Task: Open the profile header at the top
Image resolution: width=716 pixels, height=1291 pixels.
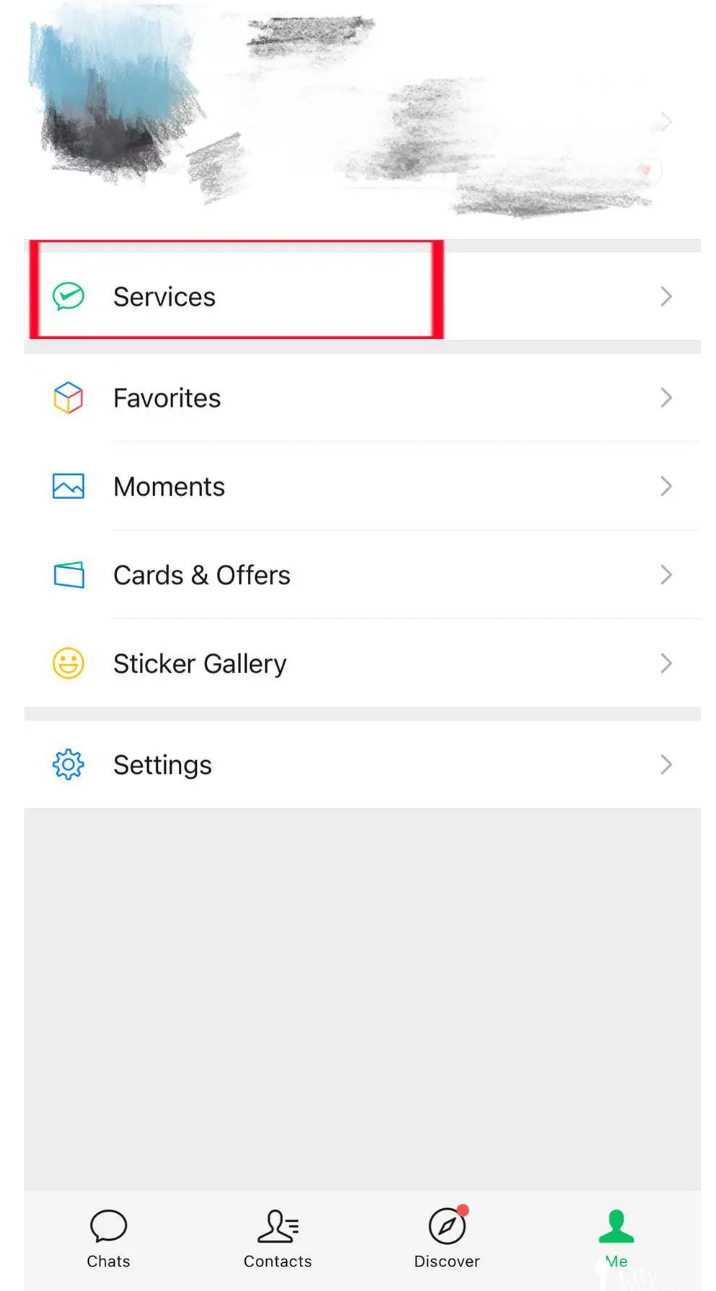Action: tap(362, 120)
